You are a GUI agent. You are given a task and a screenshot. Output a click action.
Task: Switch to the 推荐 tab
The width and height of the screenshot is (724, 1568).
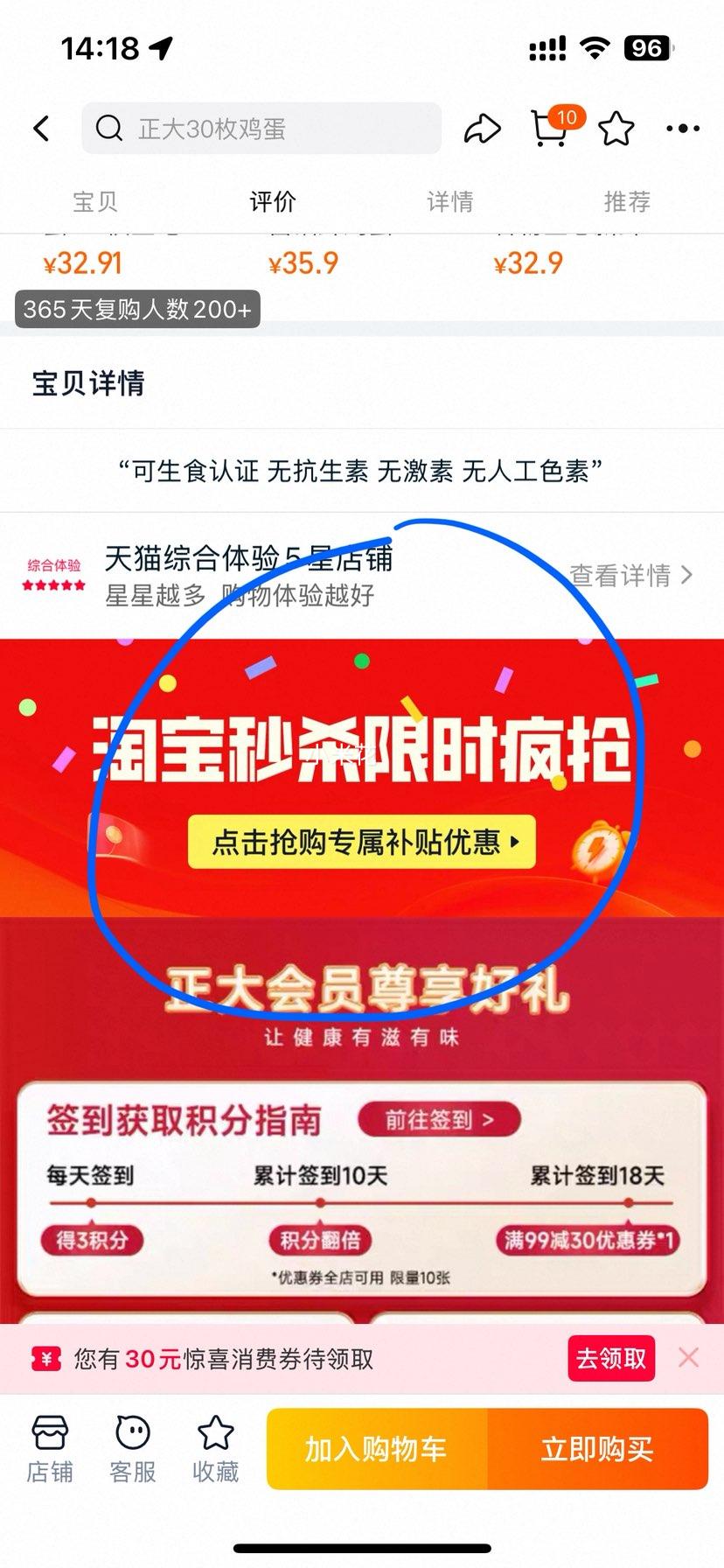(x=627, y=202)
